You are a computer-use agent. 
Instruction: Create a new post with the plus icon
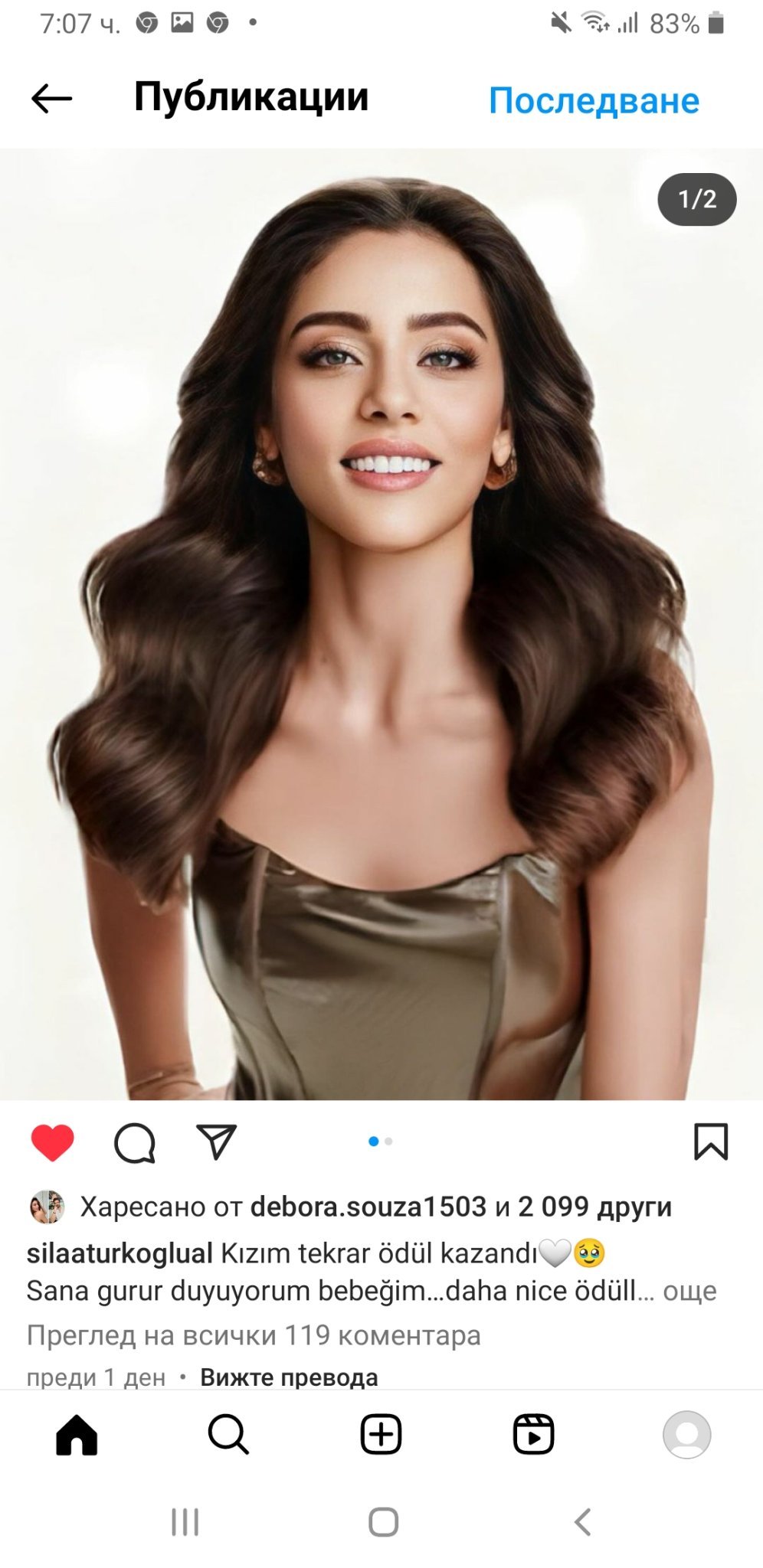[x=381, y=1435]
